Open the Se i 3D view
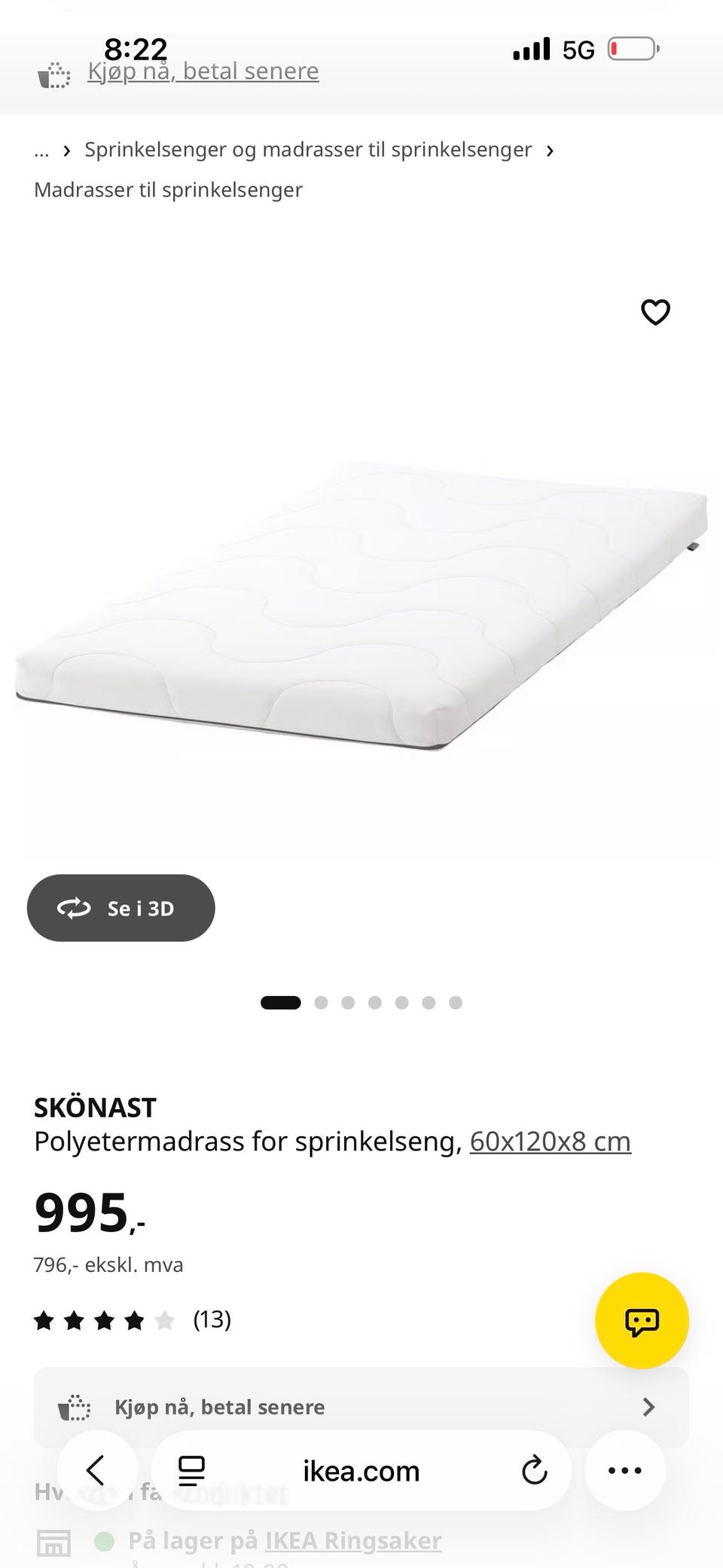Screen dimensions: 723x1568 coord(121,908)
